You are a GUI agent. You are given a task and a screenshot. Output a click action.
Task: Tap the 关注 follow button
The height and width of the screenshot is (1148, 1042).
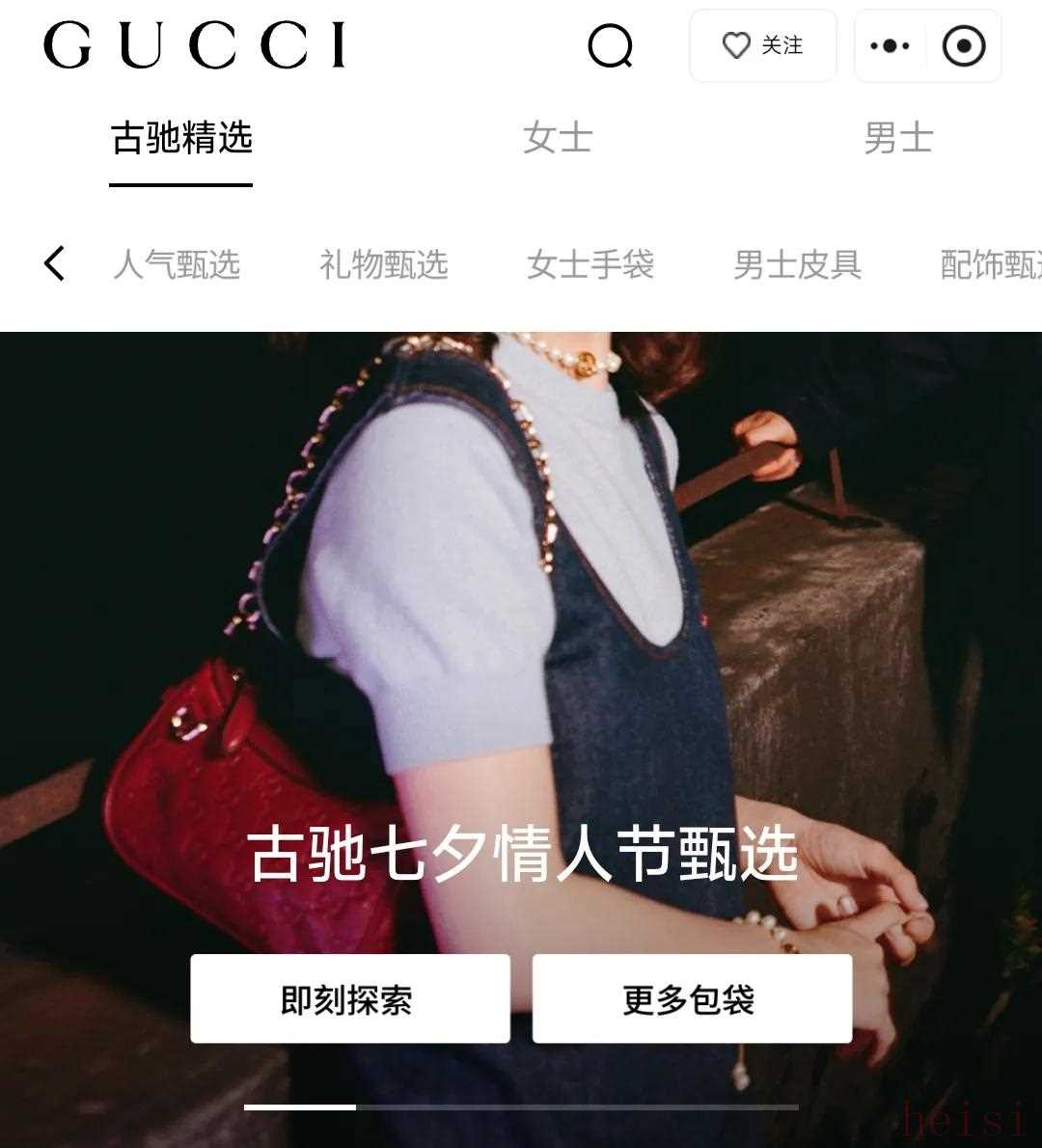pos(762,45)
